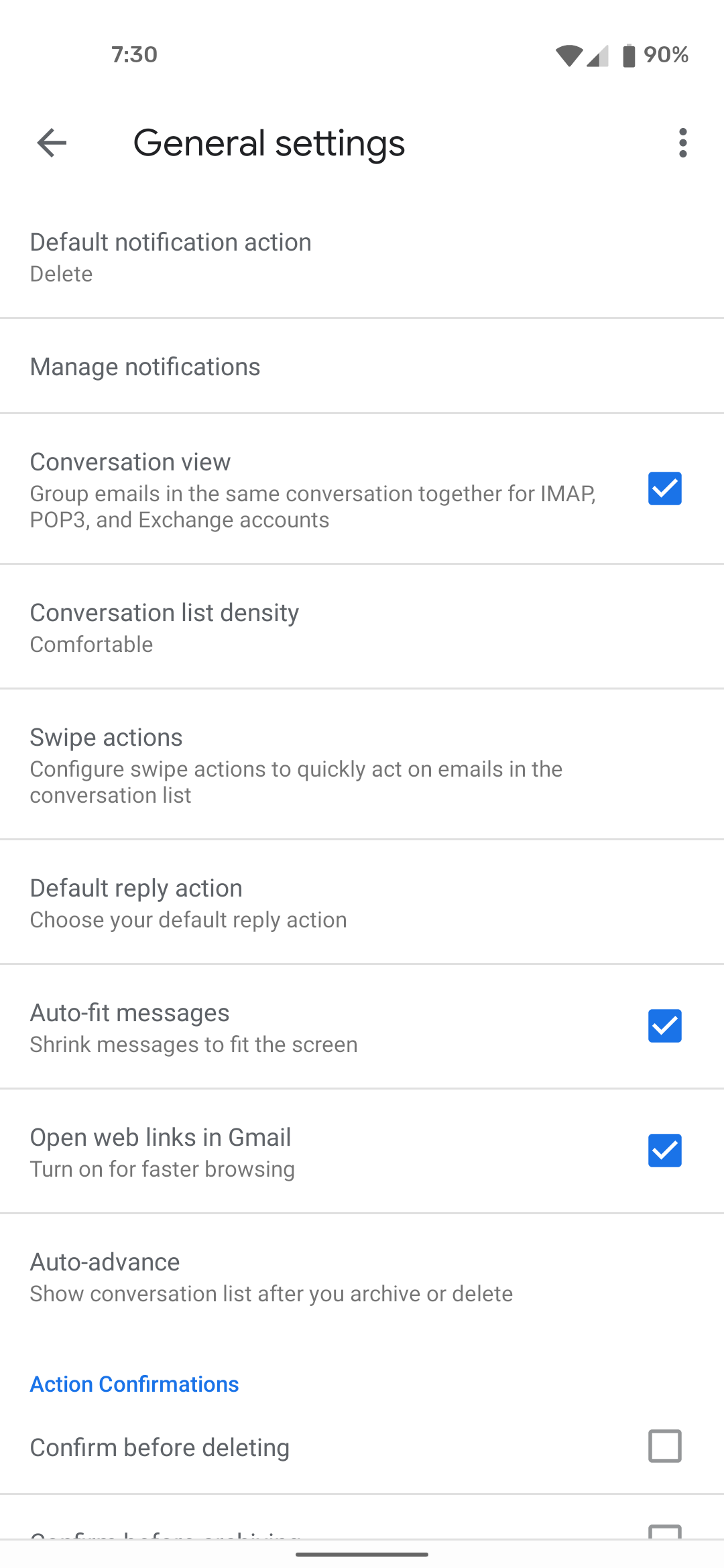Turn off Open web links in Gmail
Image resolution: width=724 pixels, height=1568 pixels.
[x=664, y=1151]
